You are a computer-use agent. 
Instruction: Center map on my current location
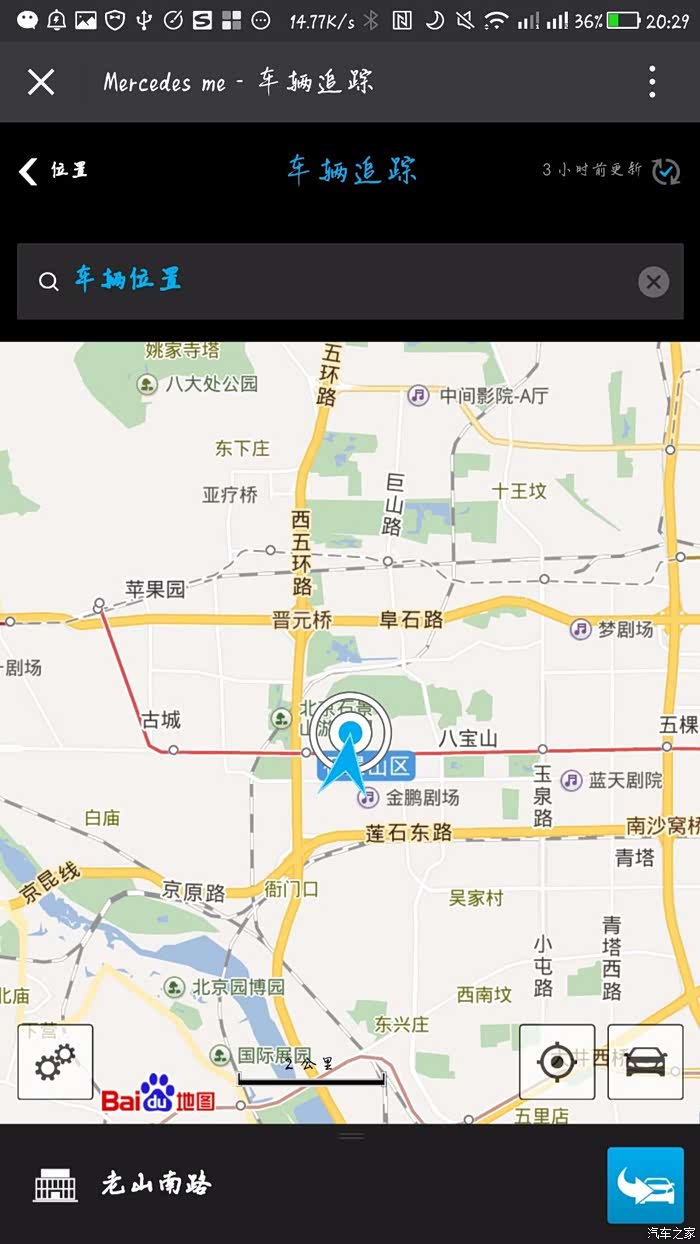pyautogui.click(x=556, y=1061)
